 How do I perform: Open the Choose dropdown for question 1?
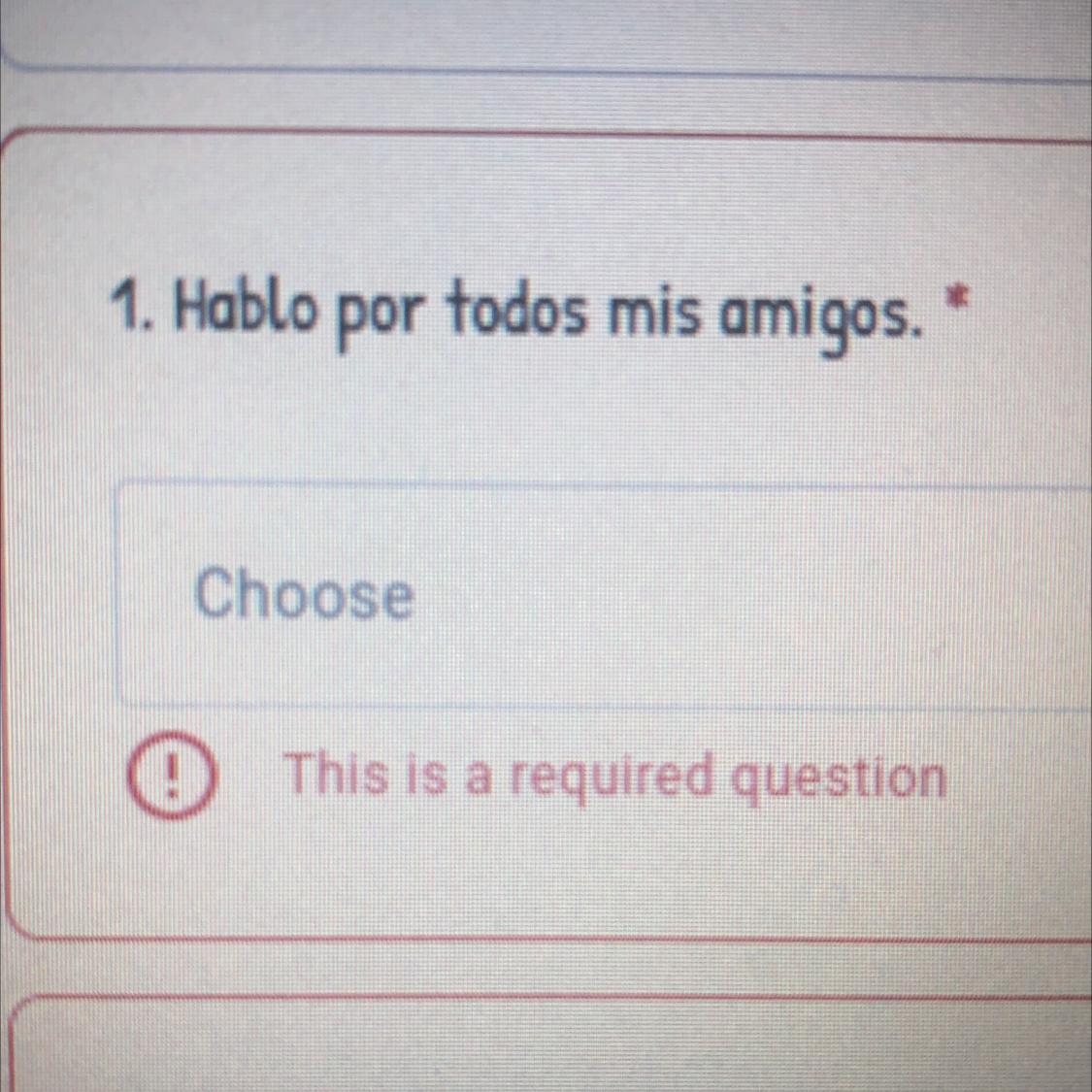582,594
